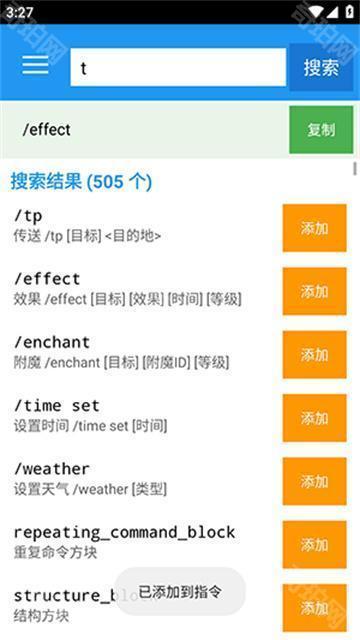Add structure_block to the command
The height and width of the screenshot is (640, 360).
point(315,608)
